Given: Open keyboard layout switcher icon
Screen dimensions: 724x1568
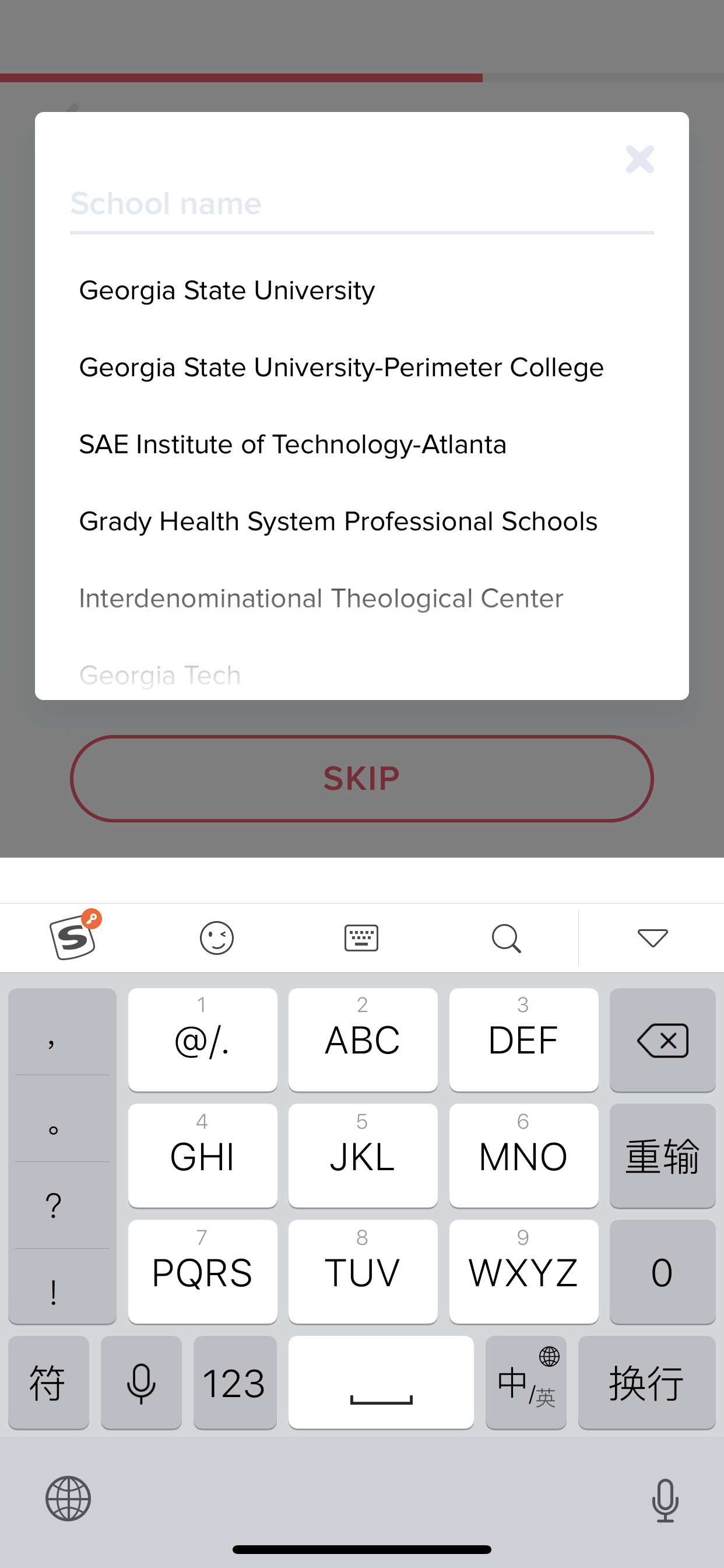Looking at the screenshot, I should click(361, 937).
